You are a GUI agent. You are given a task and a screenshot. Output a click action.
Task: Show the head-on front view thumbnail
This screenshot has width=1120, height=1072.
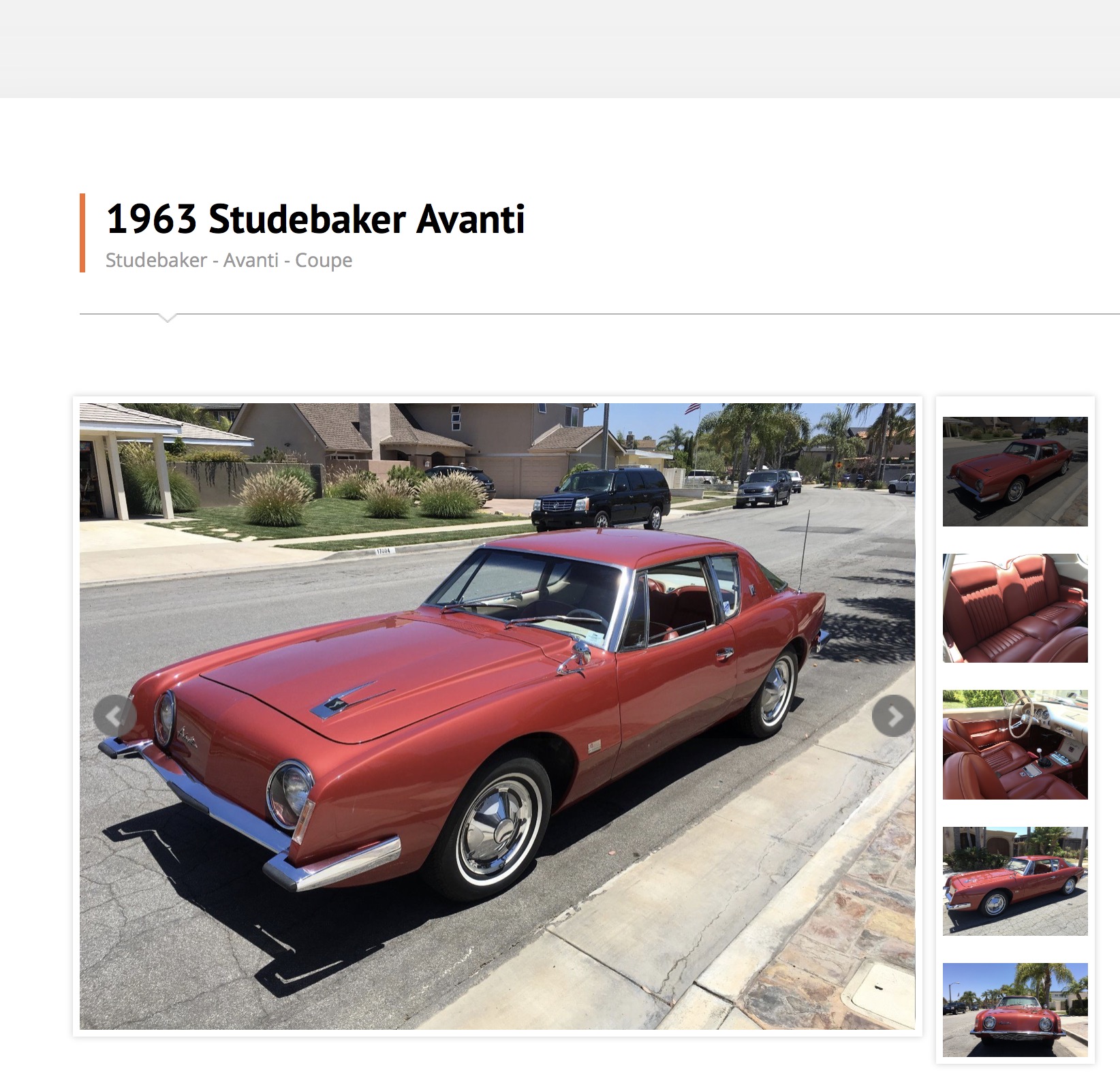(1014, 1009)
